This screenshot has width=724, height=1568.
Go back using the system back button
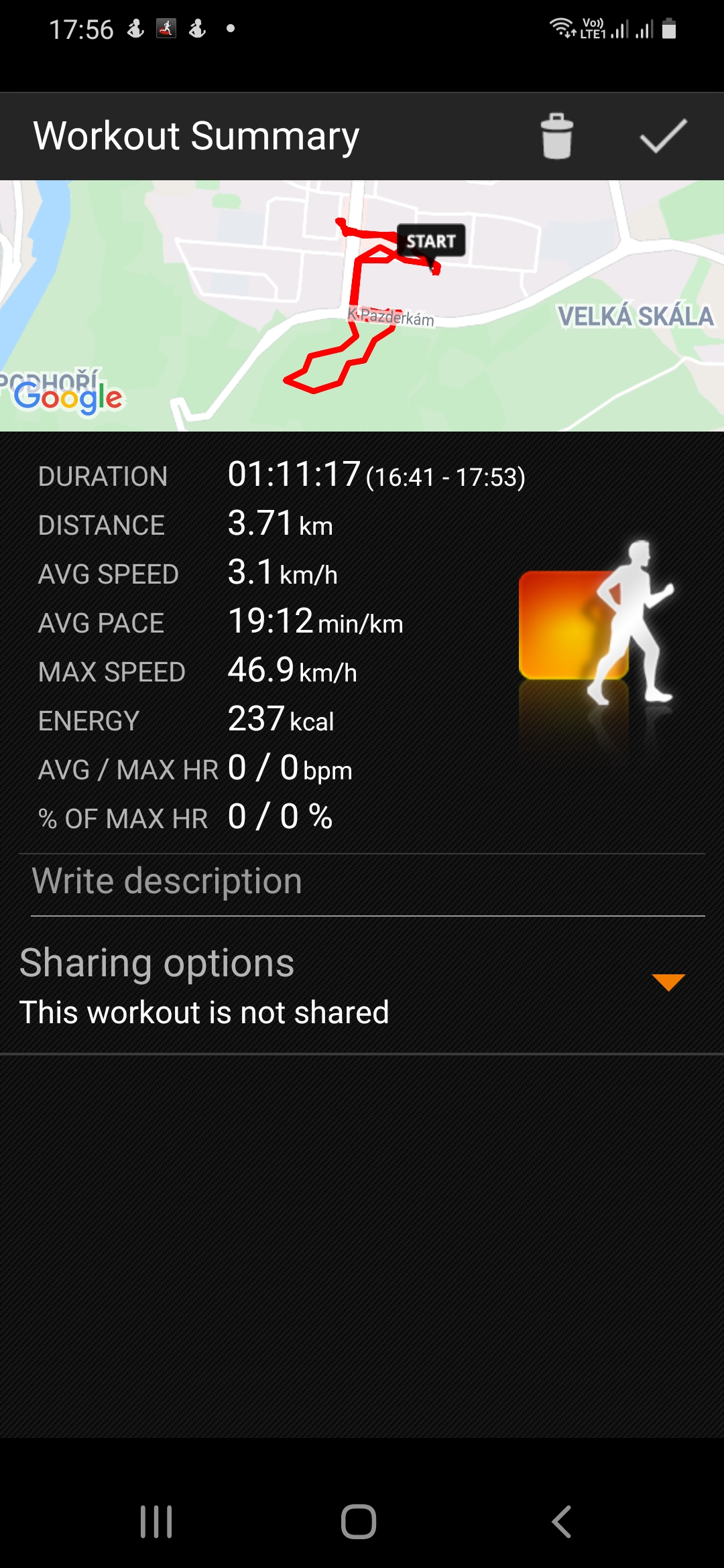pos(562,1522)
